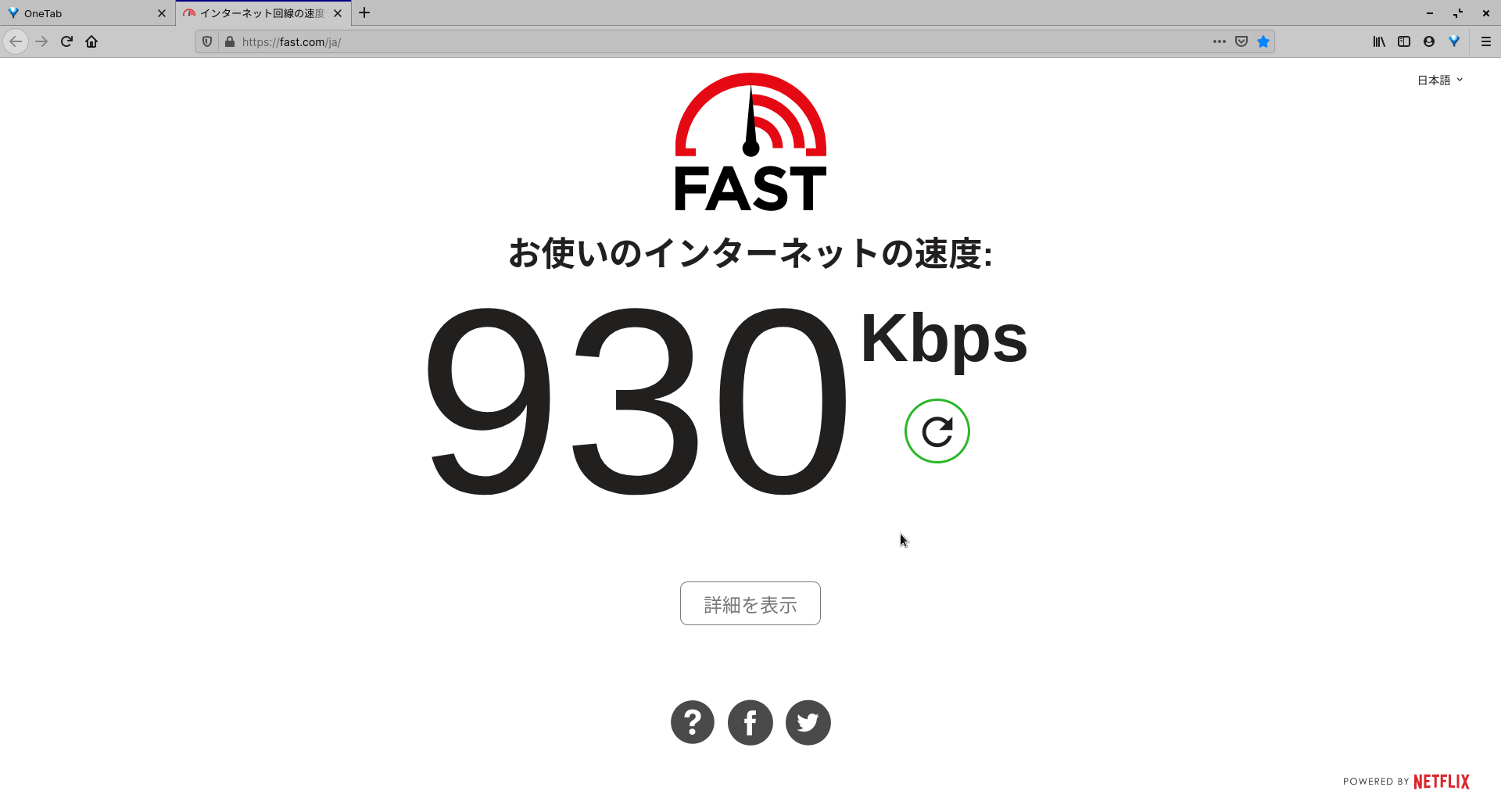Open the browser hamburger menu
1501x812 pixels.
click(x=1486, y=41)
